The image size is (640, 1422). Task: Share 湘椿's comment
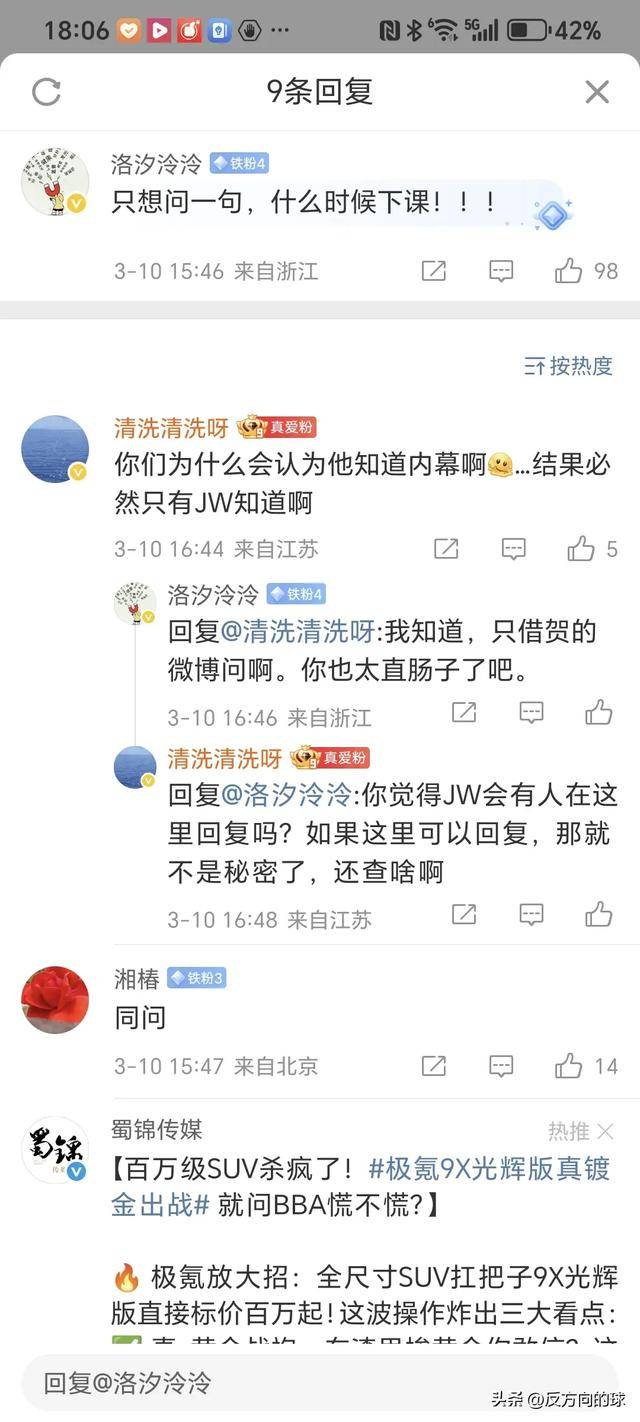[434, 1066]
